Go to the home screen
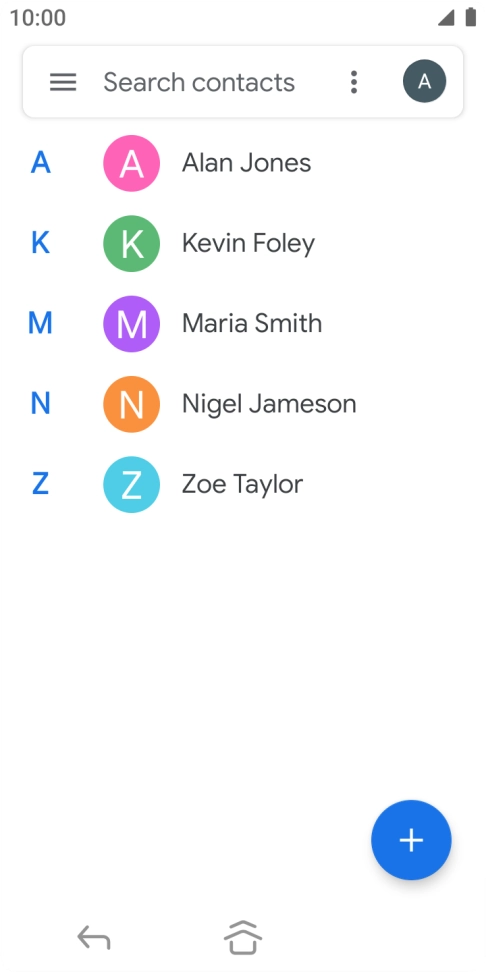Viewport: 486px width, 972px height. click(242, 937)
